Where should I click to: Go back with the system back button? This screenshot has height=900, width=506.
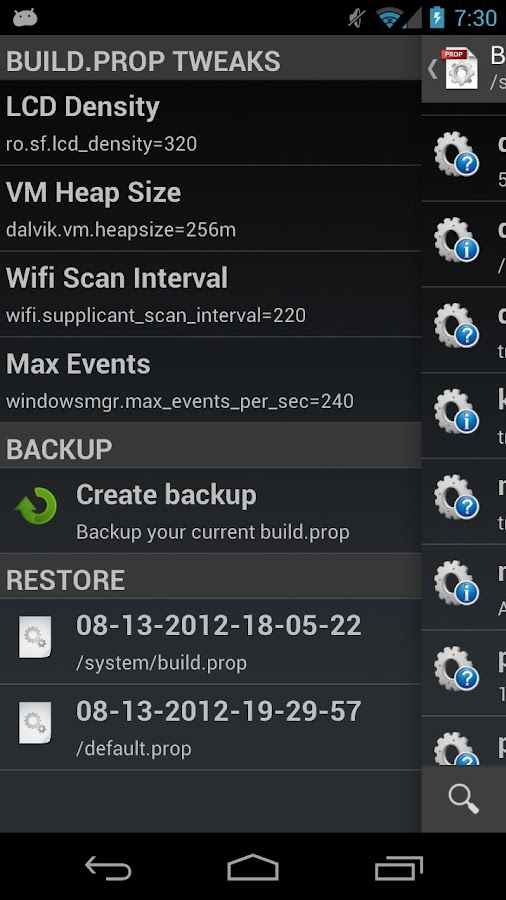click(x=108, y=867)
